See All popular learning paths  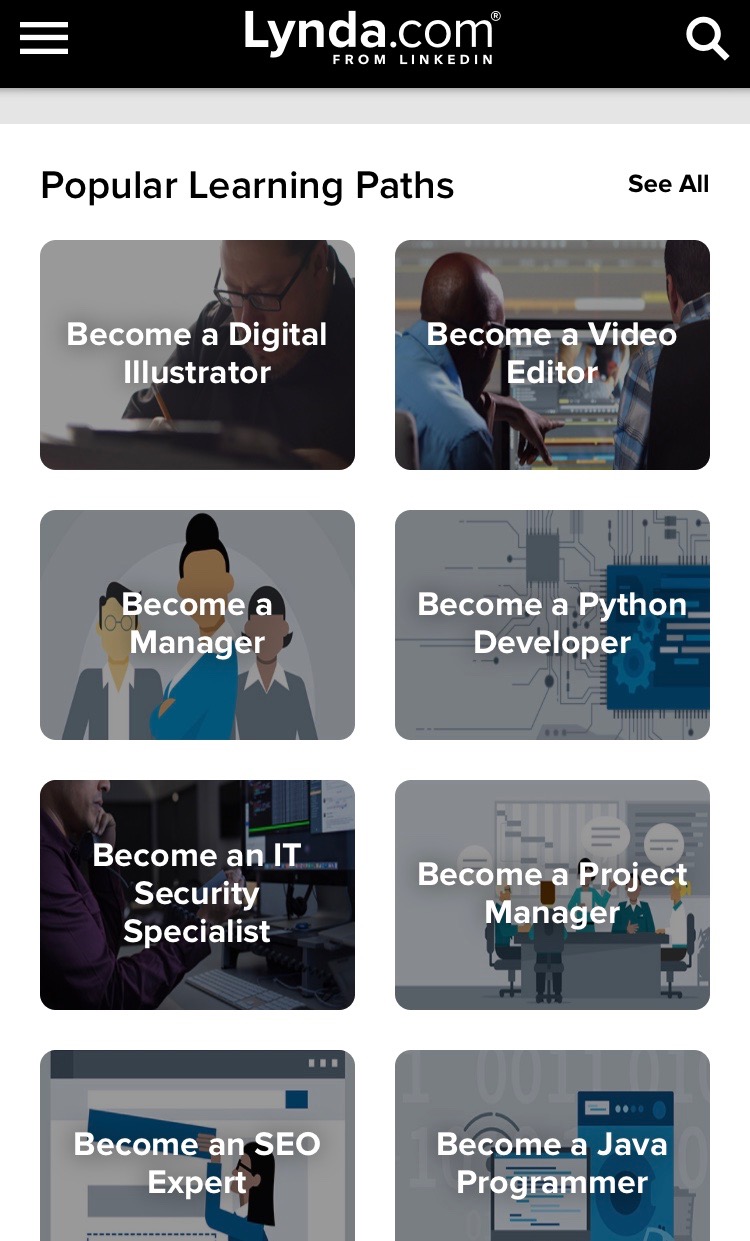668,184
